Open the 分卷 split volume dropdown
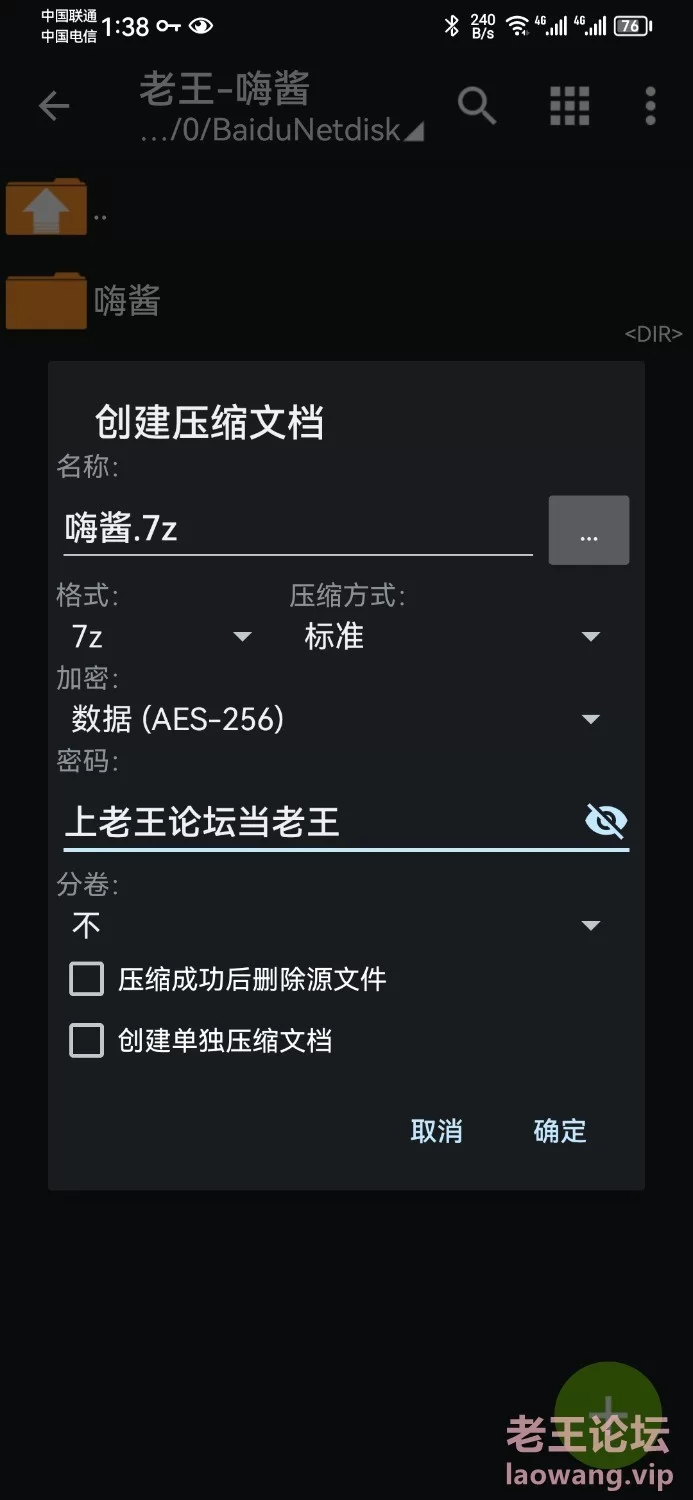The width and height of the screenshot is (693, 1500). (x=336, y=925)
